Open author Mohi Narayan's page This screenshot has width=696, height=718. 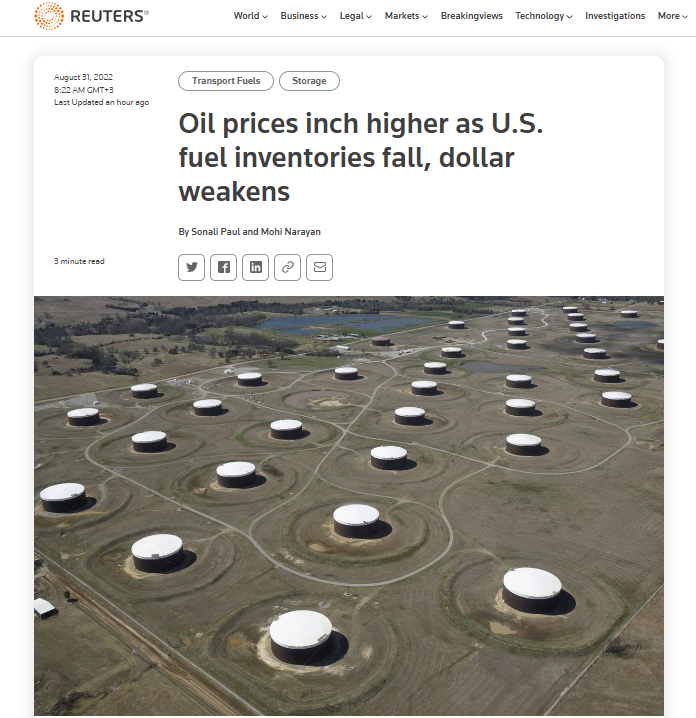291,232
